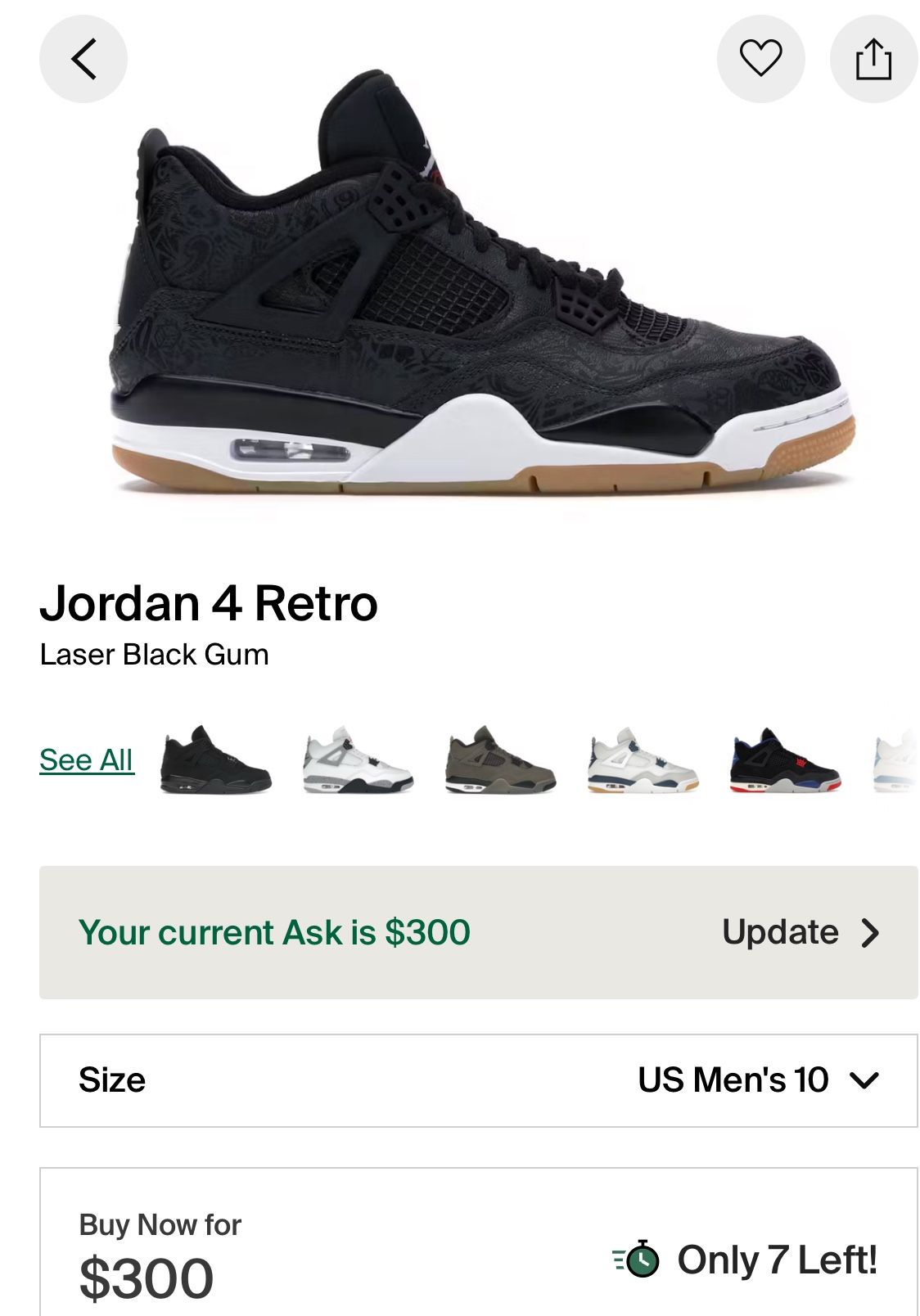Open the See All colorways link

point(87,759)
